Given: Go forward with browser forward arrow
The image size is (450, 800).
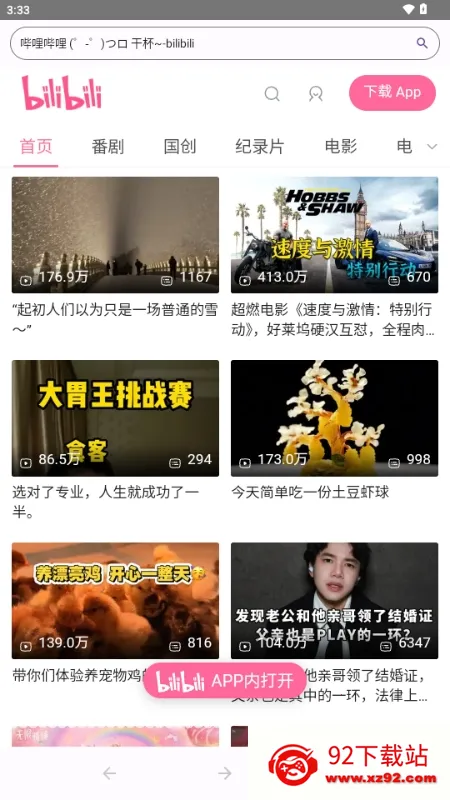Looking at the screenshot, I should tap(225, 773).
